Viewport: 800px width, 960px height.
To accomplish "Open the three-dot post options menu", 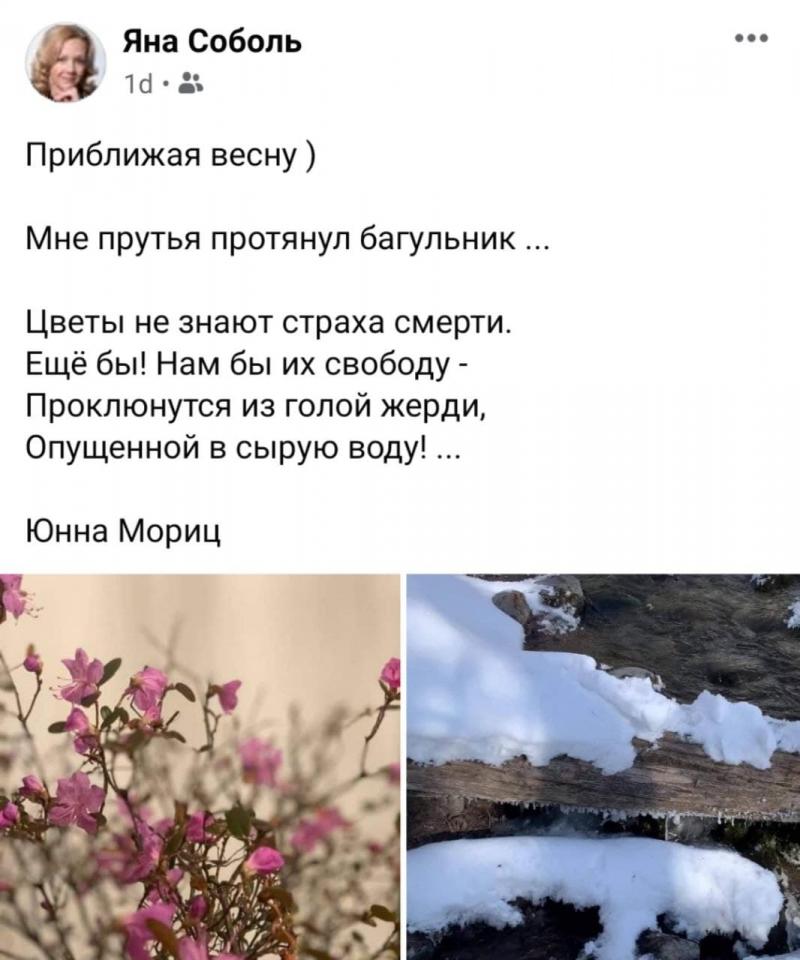I will [750, 40].
